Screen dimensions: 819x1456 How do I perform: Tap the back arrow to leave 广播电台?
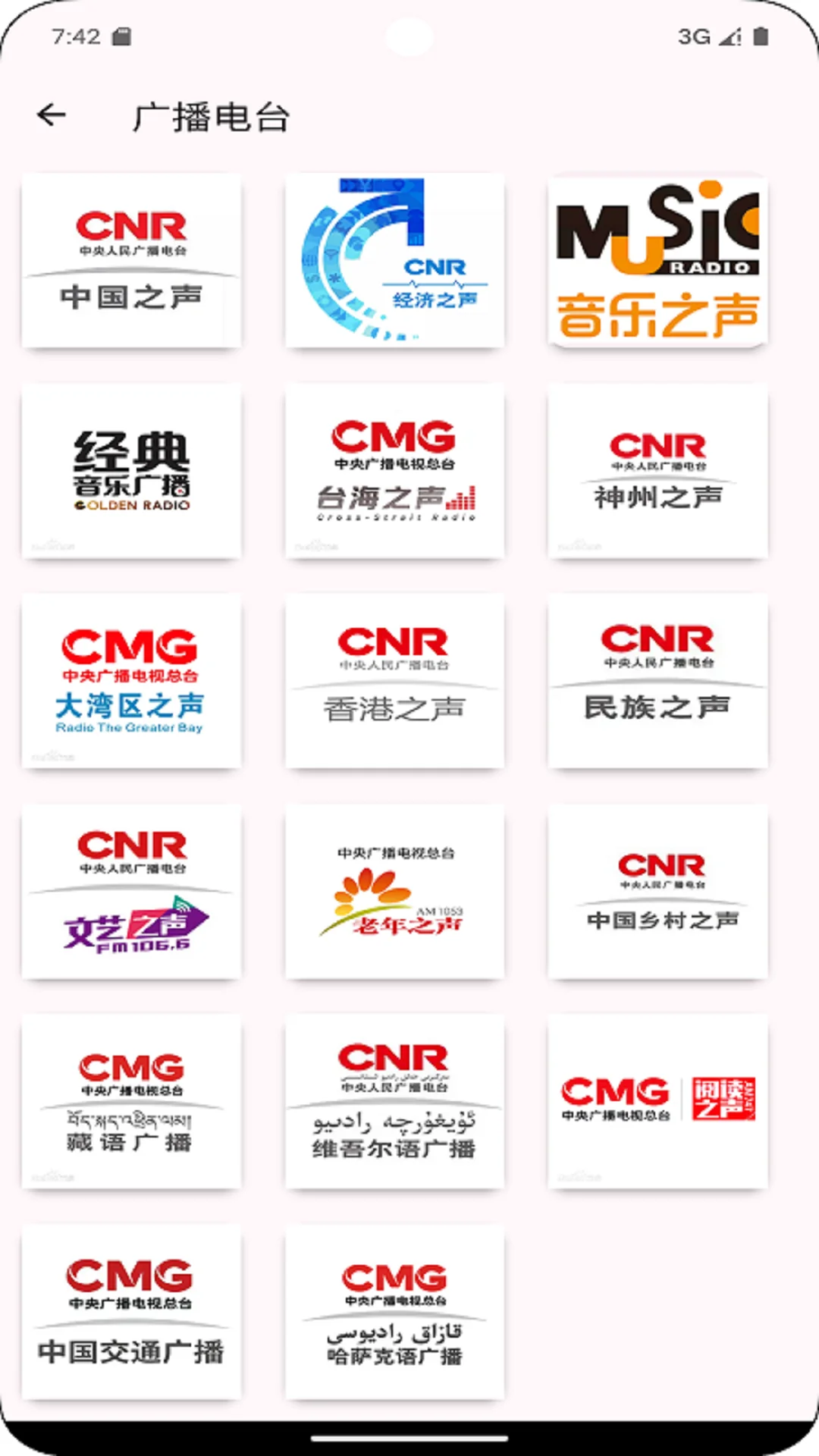click(50, 115)
